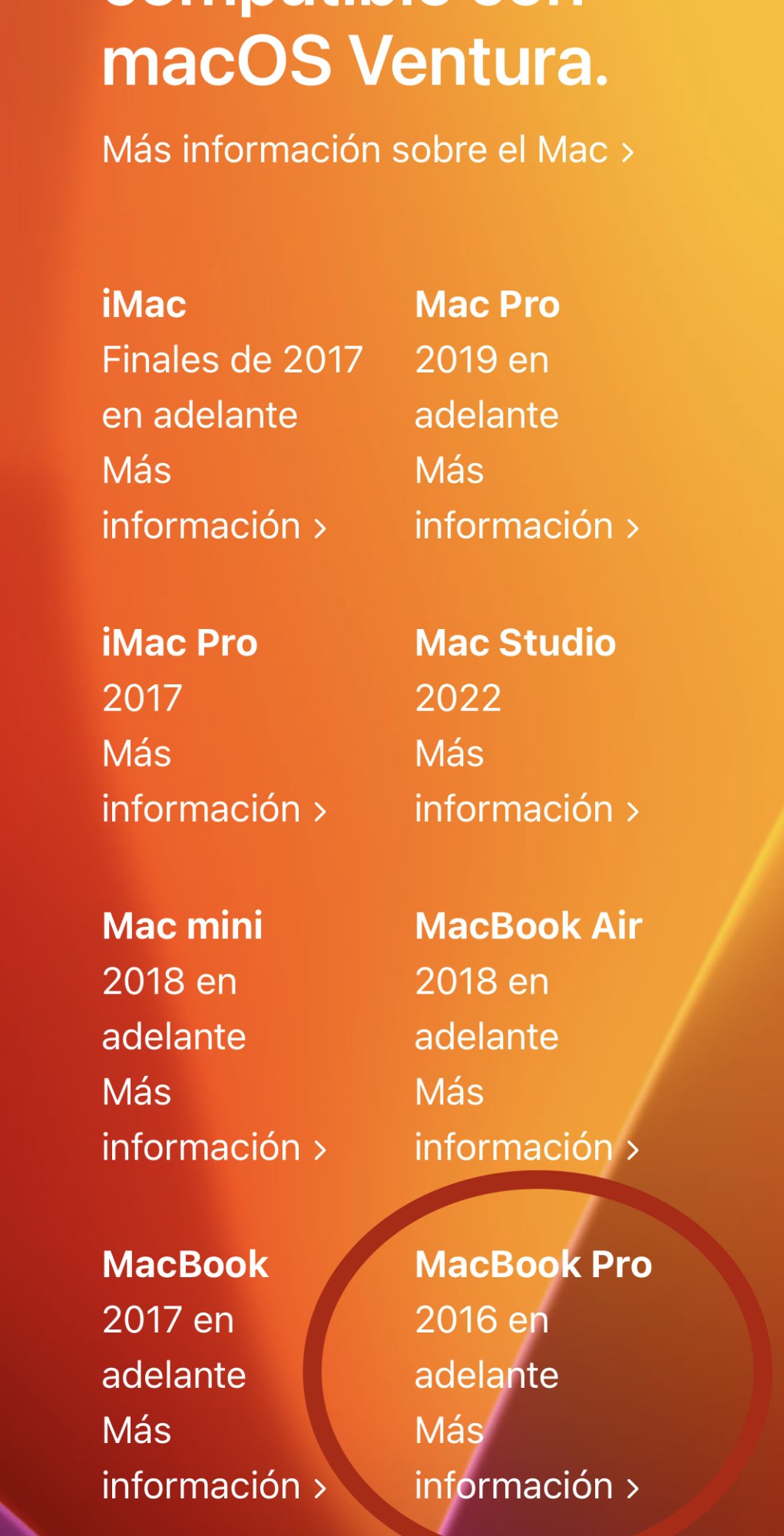The height and width of the screenshot is (1536, 784).
Task: Open Más información under Mac Studio
Action: (x=527, y=782)
